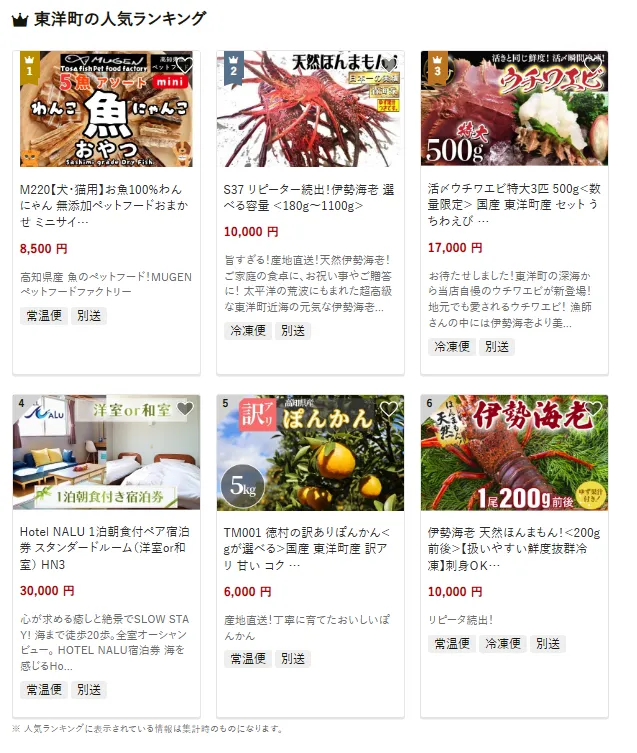Open the TM001 ぽんかん product card
The width and height of the screenshot is (637, 753).
[309, 540]
